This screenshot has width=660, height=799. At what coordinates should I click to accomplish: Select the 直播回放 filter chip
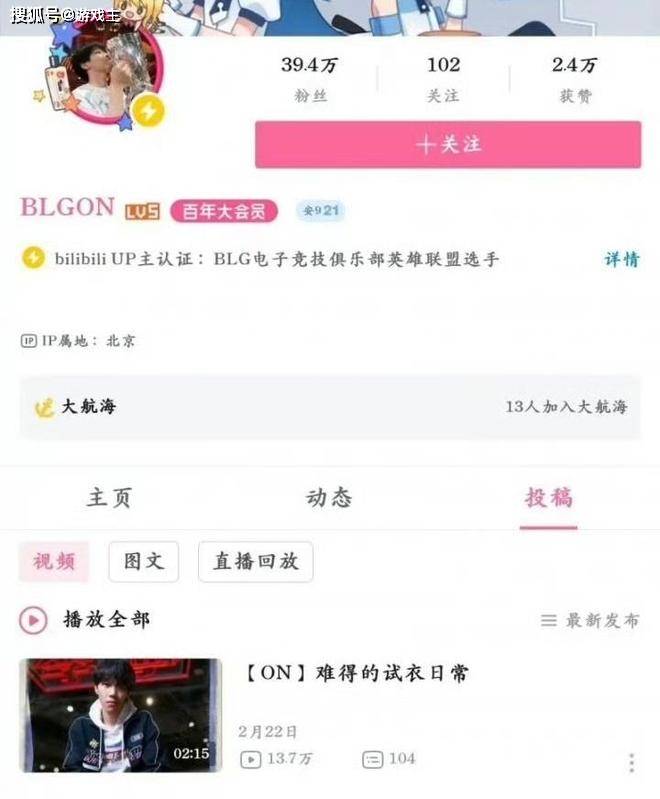(255, 562)
